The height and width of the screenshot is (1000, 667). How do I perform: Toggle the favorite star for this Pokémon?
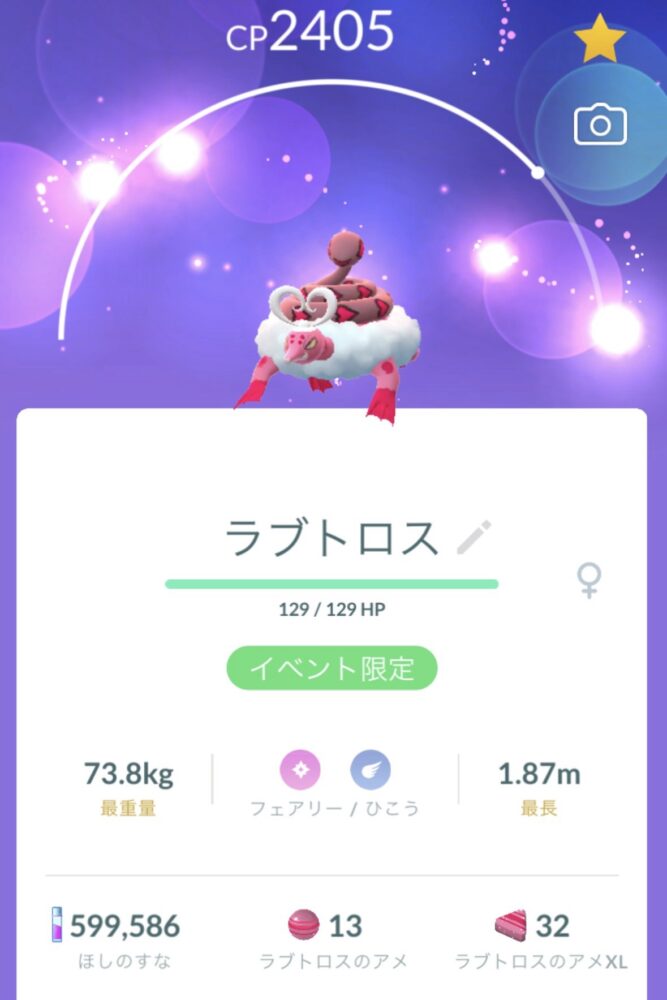point(600,40)
